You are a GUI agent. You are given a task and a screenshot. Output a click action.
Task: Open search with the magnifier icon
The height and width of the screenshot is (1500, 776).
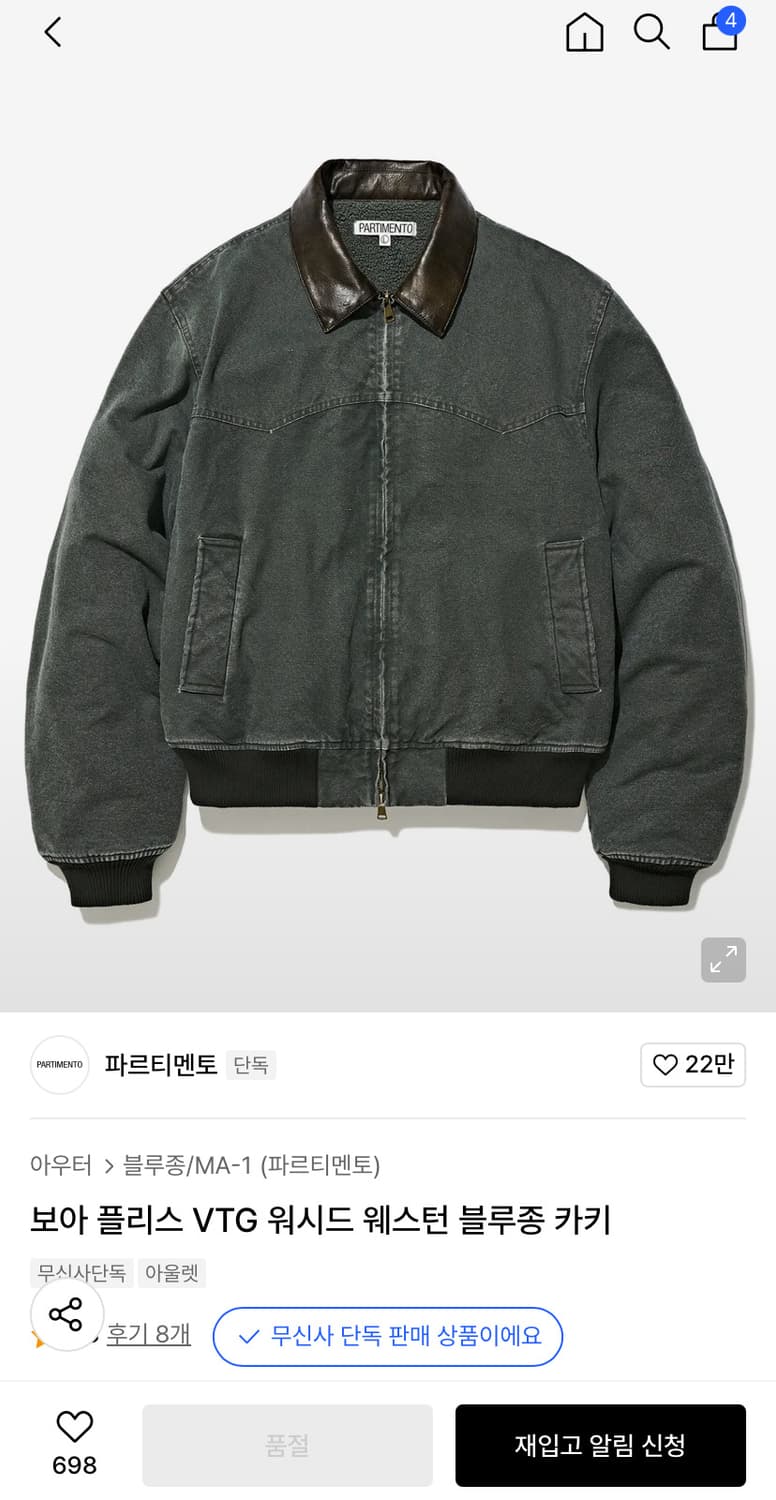pos(652,33)
